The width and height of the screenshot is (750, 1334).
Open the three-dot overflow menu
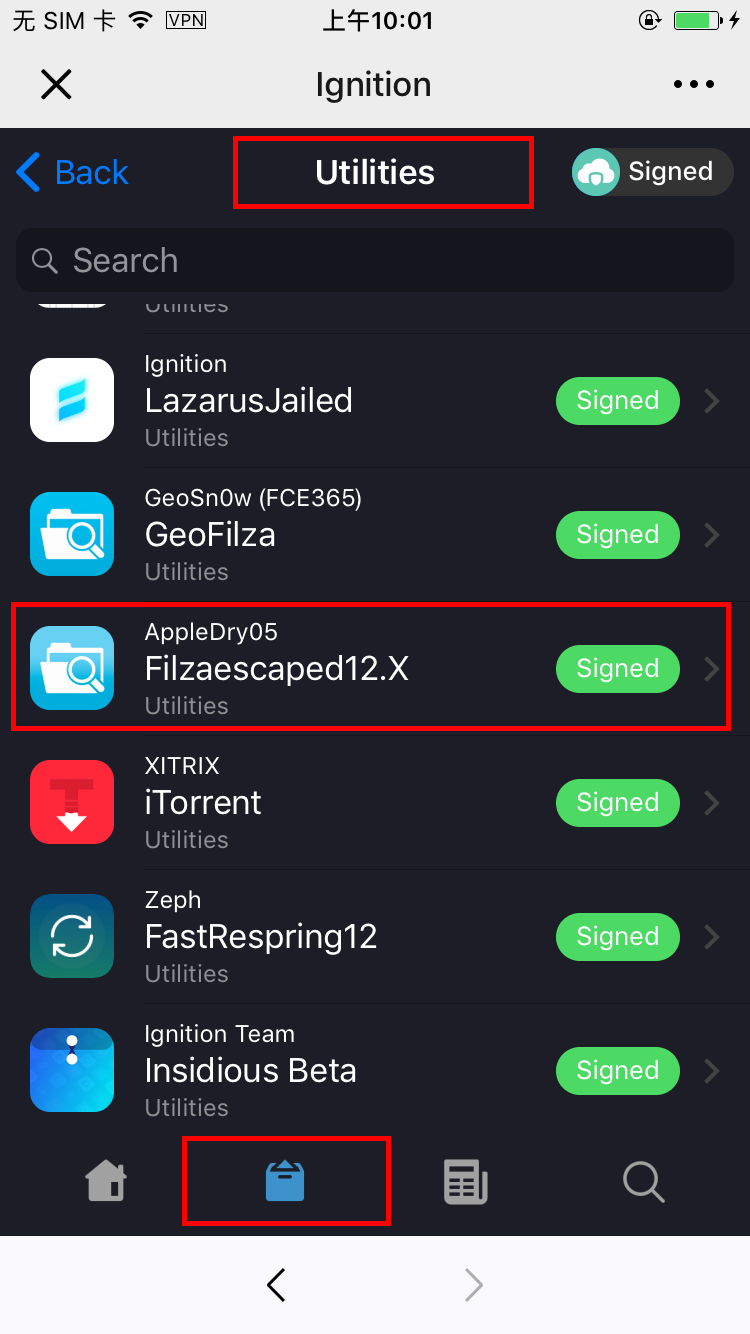coord(694,85)
